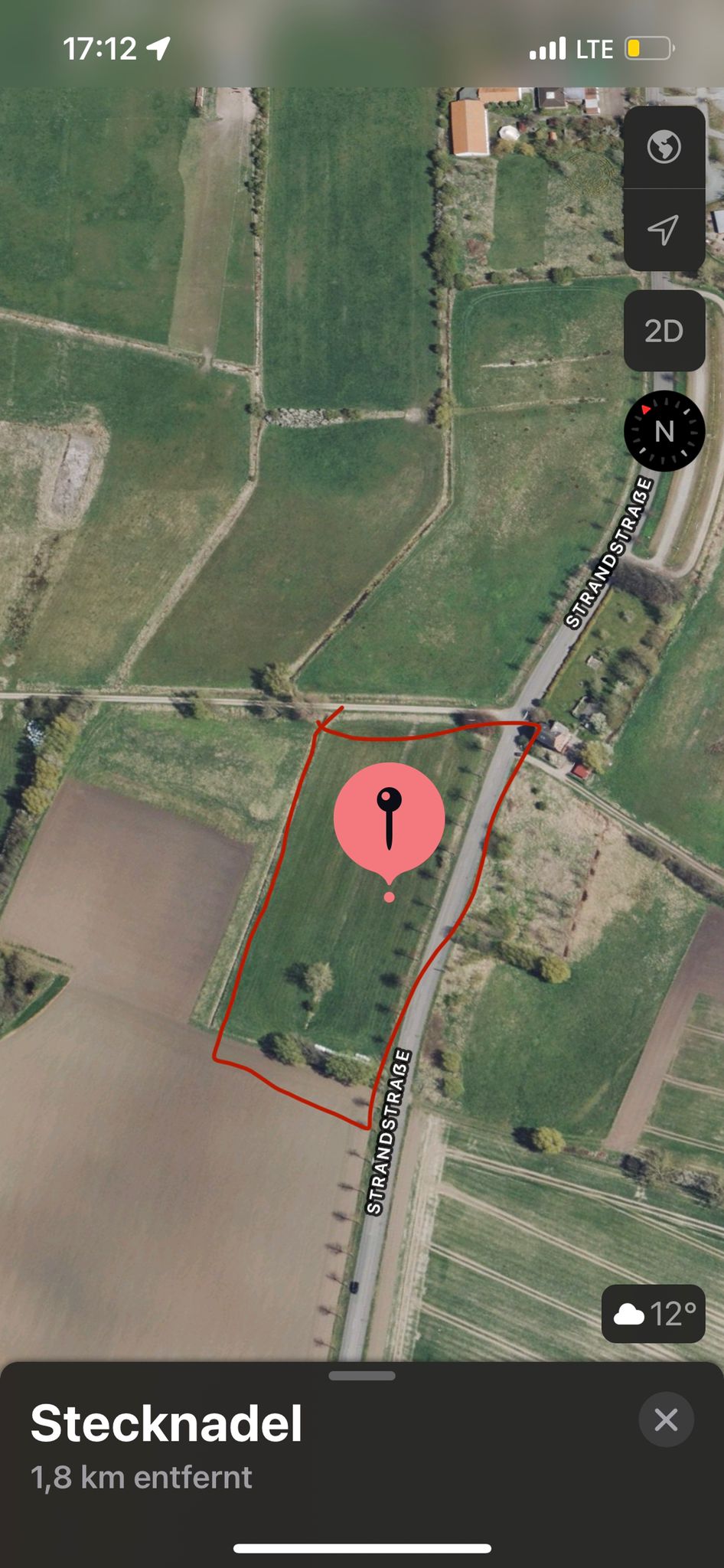
Task: Tap the compass to face north
Action: tap(664, 431)
